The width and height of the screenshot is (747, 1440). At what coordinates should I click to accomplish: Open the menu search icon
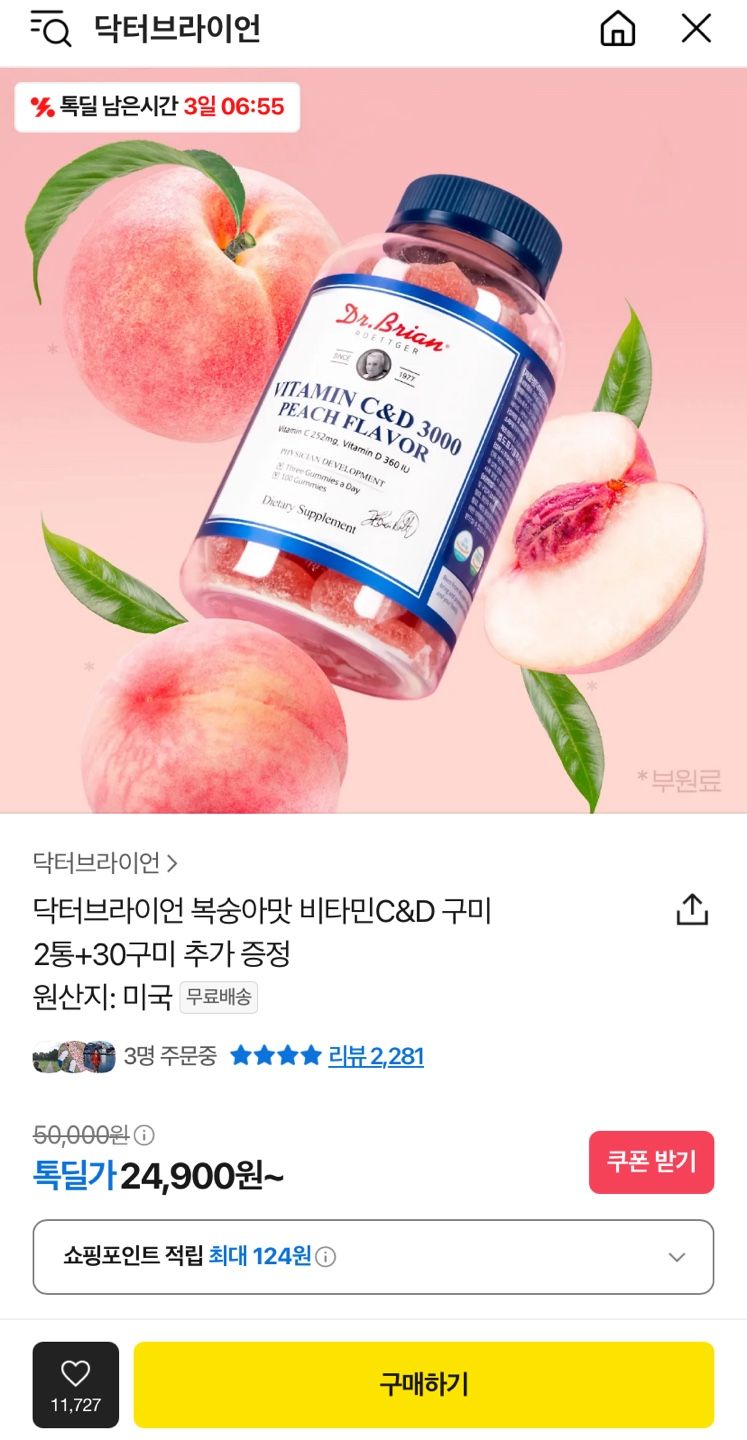51,30
